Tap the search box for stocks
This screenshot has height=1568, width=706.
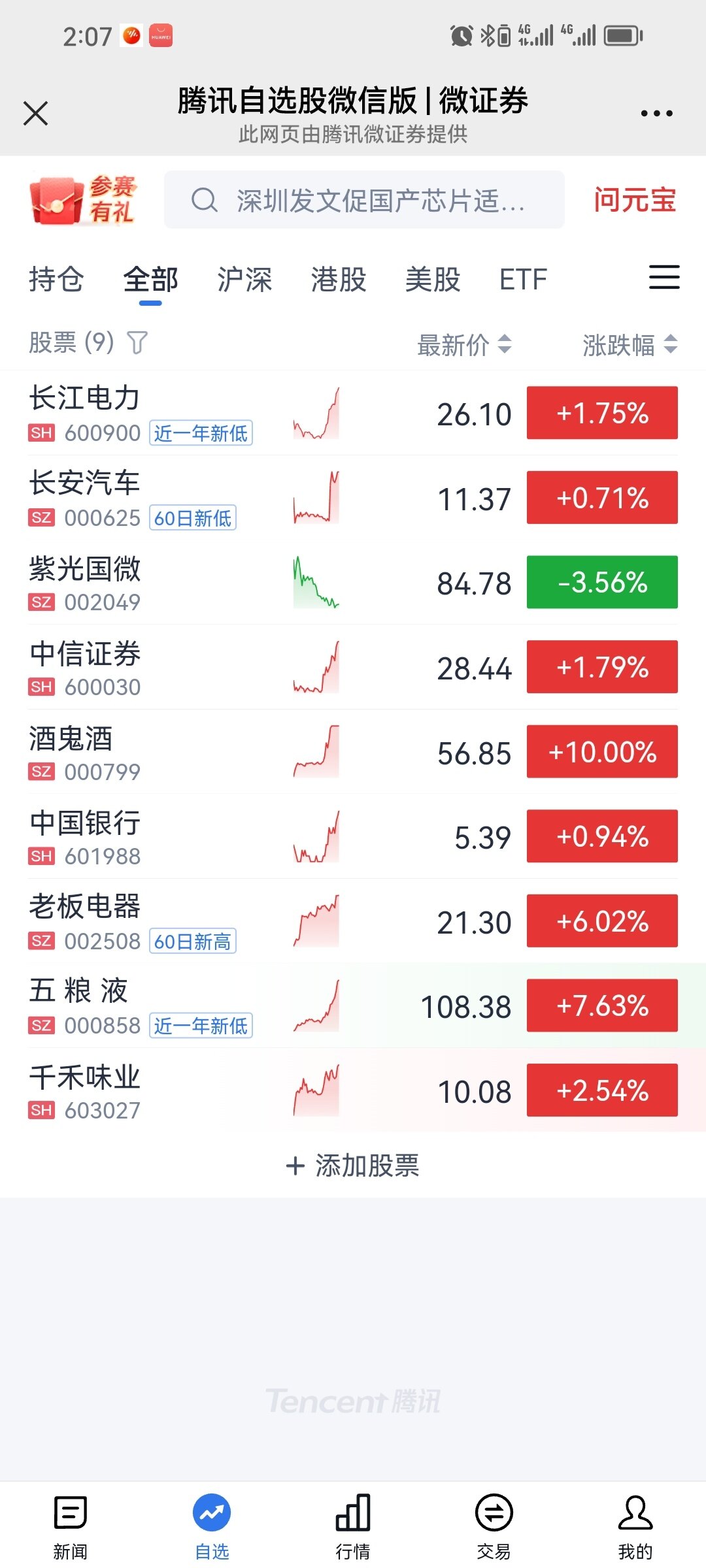point(363,200)
